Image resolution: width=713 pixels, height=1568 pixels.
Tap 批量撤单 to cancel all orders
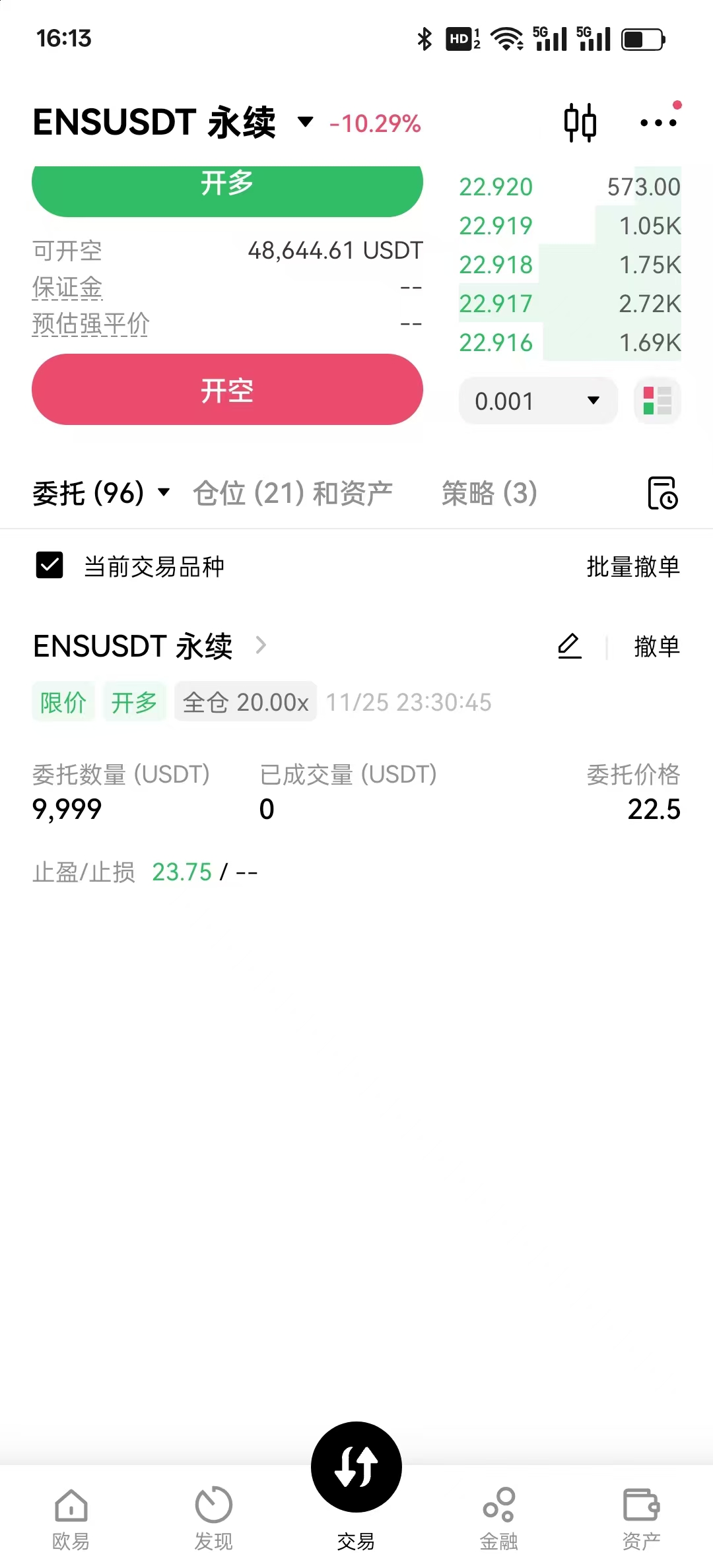(632, 566)
